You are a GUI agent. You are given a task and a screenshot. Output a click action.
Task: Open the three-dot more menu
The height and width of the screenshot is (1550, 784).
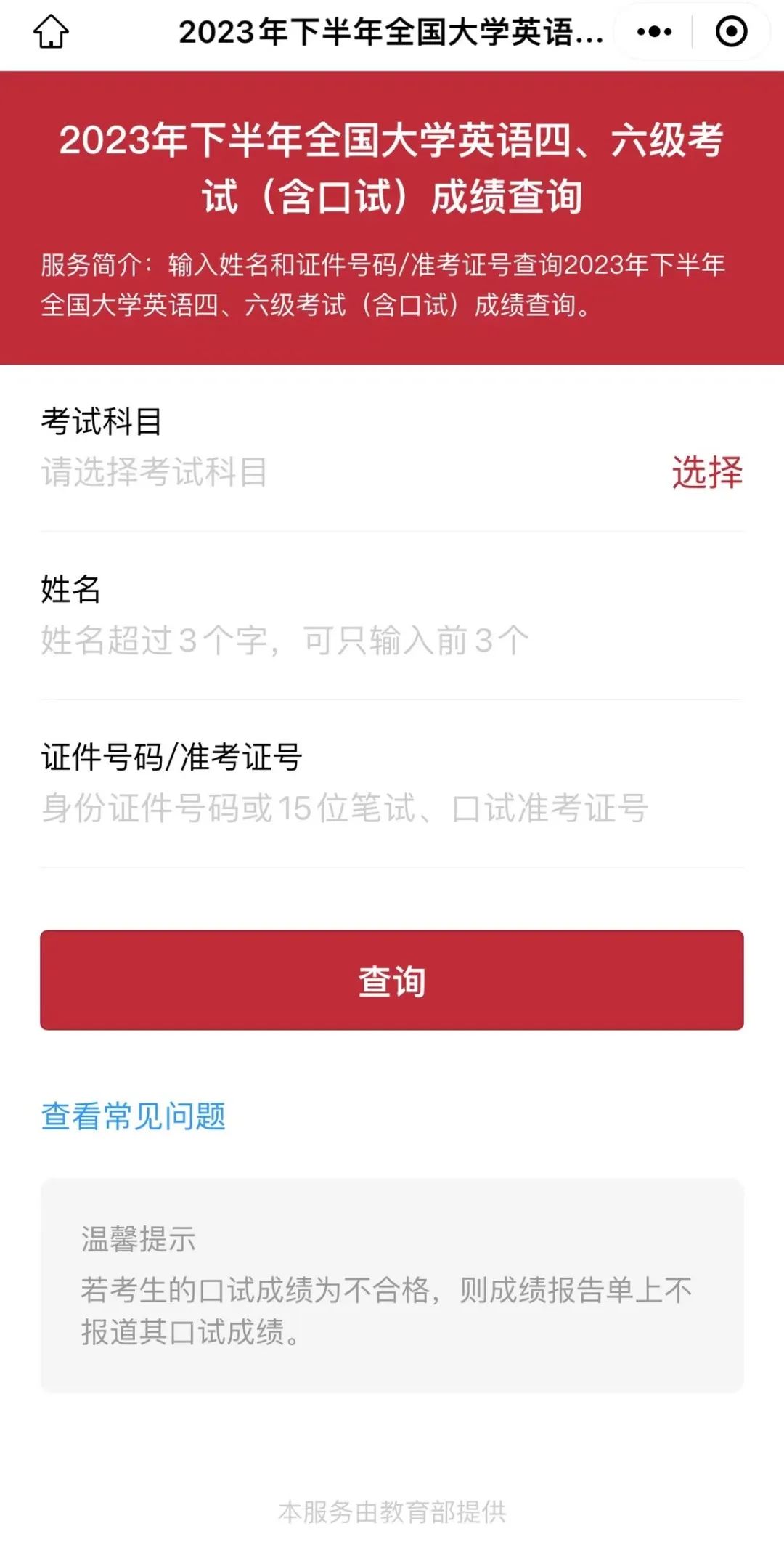click(653, 32)
